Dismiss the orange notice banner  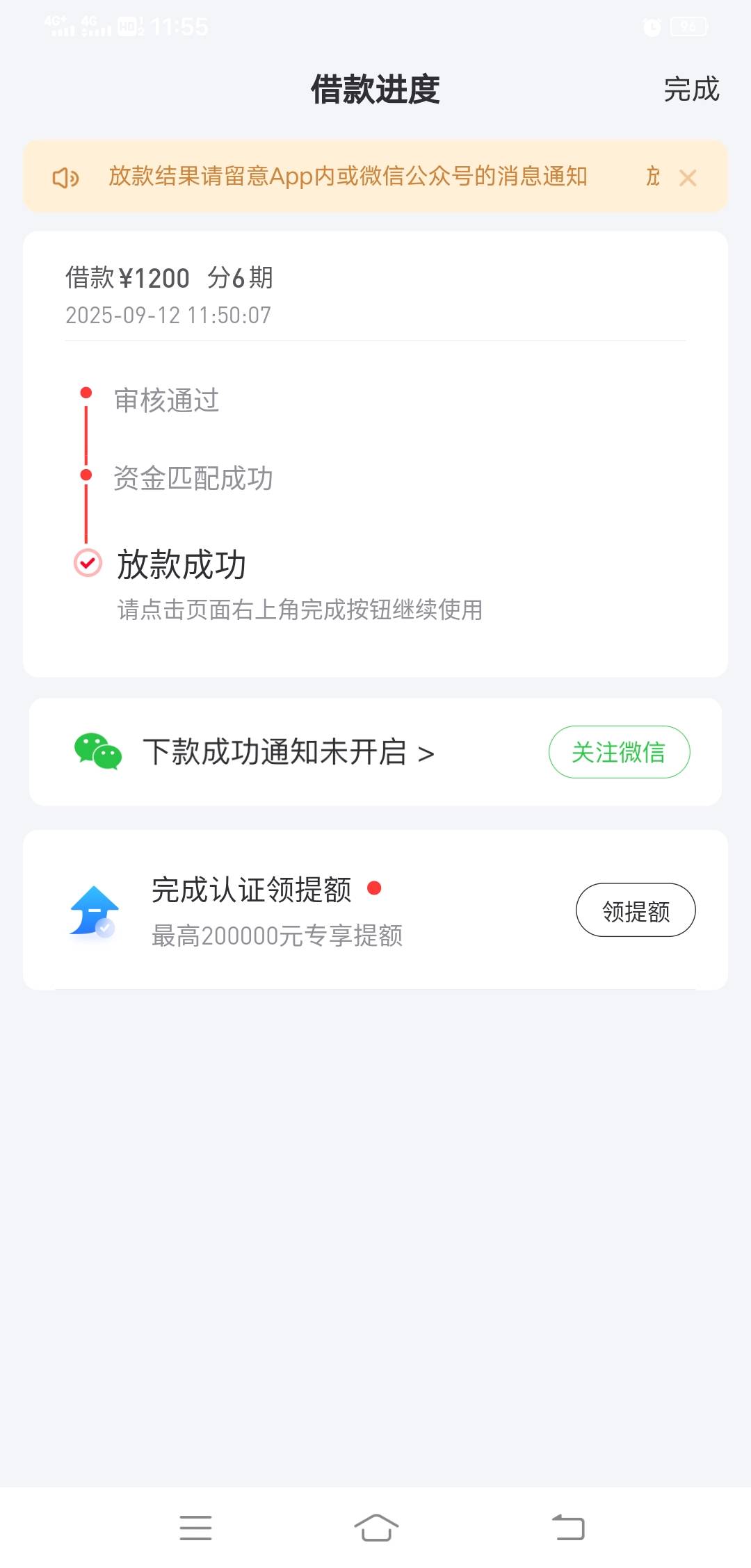[x=688, y=178]
